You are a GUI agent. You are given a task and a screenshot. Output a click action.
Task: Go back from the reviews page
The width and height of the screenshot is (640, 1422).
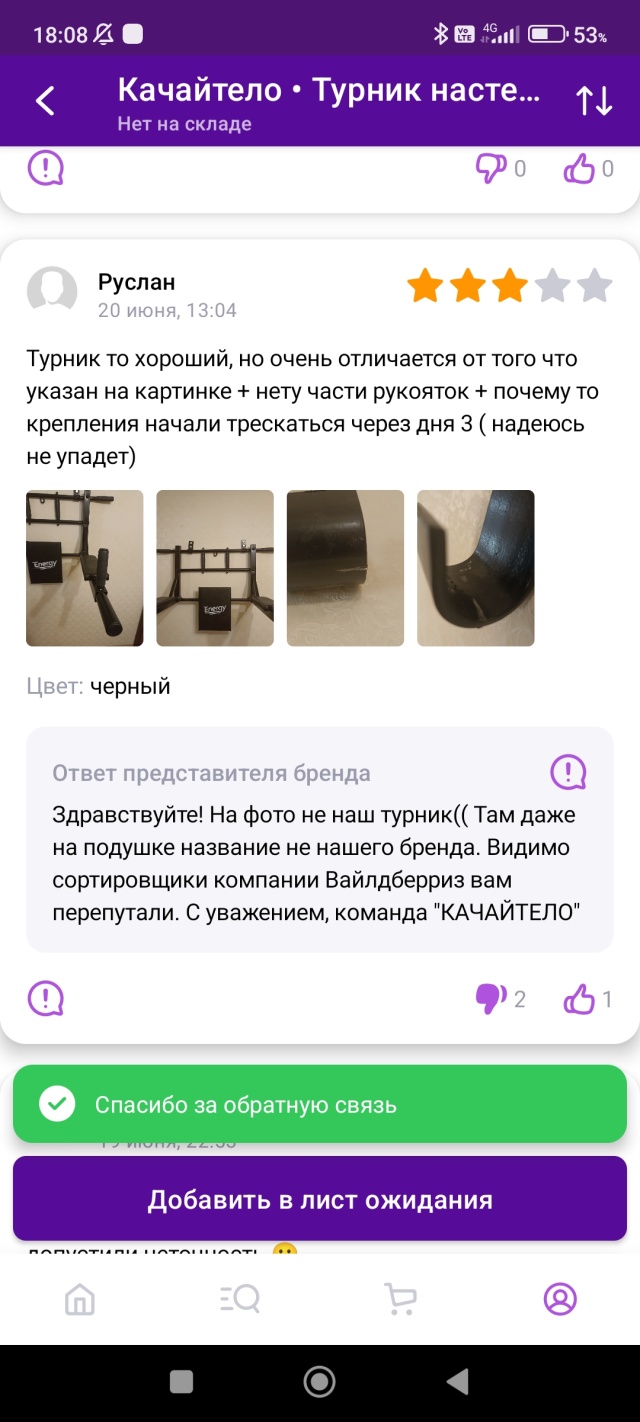(x=45, y=101)
